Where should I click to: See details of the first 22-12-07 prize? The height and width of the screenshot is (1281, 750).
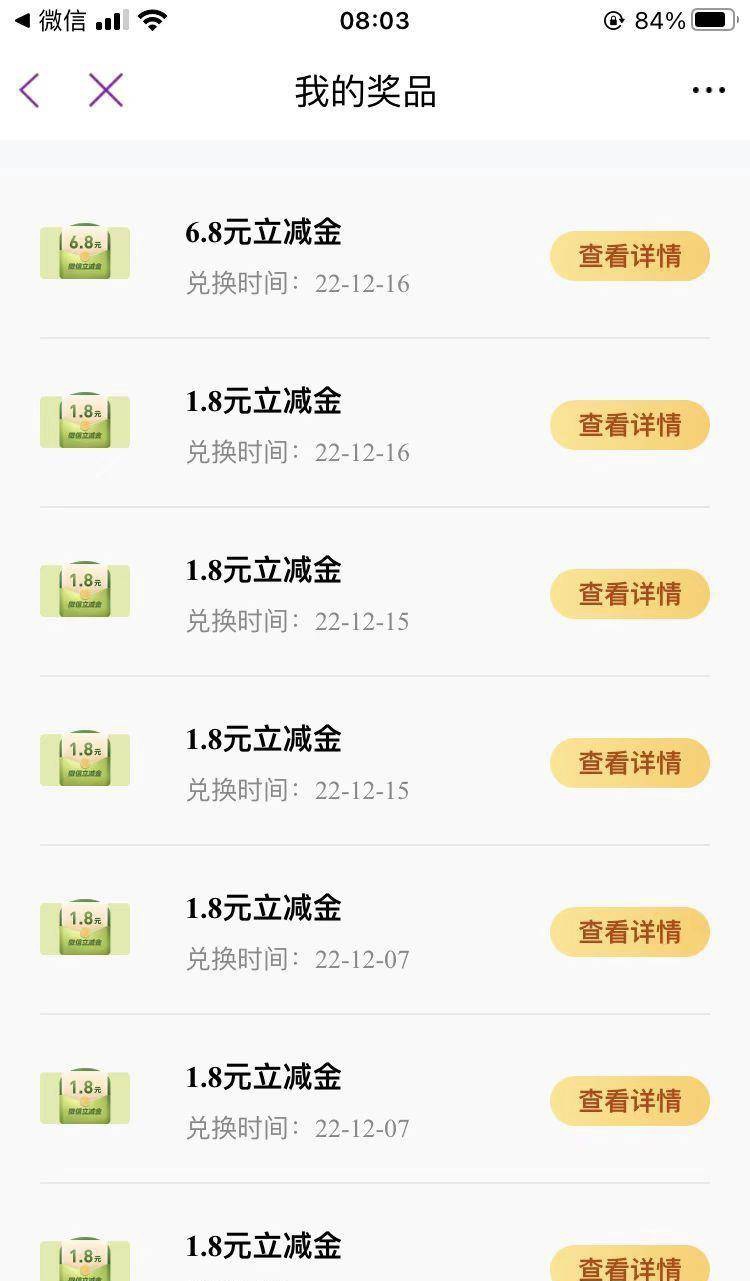point(629,933)
